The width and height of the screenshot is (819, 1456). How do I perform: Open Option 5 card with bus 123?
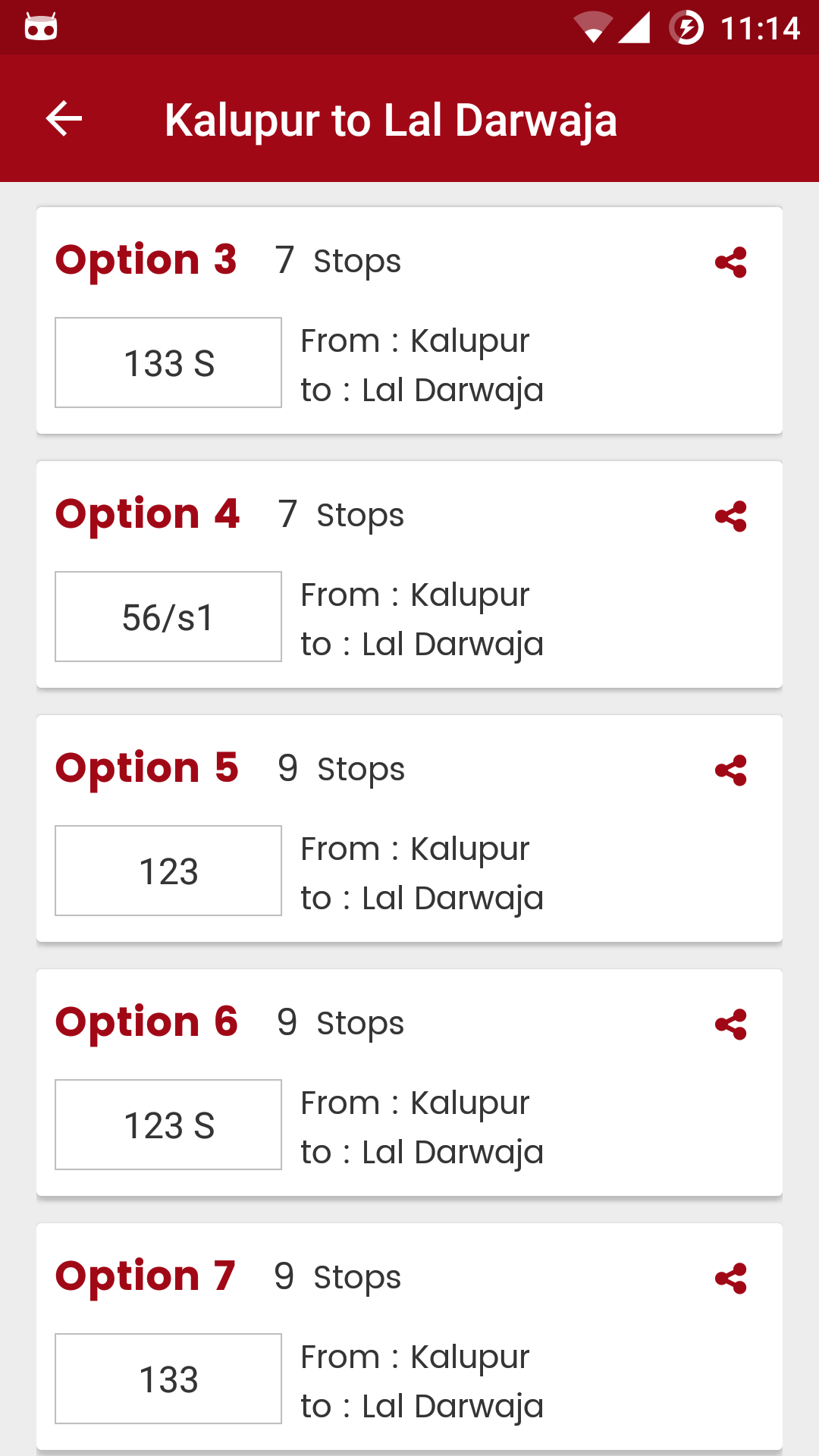click(x=409, y=828)
